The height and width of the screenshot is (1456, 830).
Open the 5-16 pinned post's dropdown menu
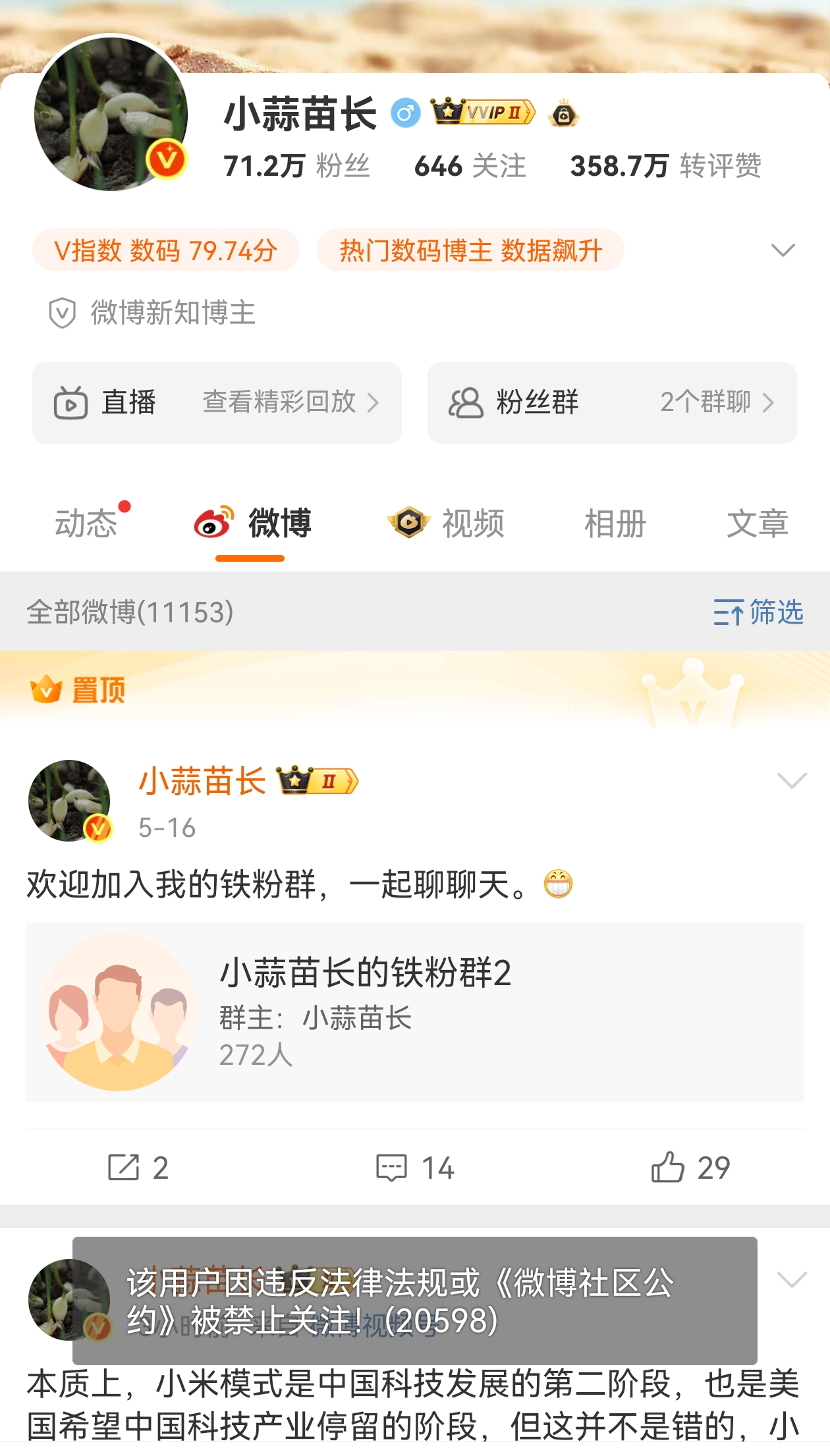pyautogui.click(x=791, y=781)
